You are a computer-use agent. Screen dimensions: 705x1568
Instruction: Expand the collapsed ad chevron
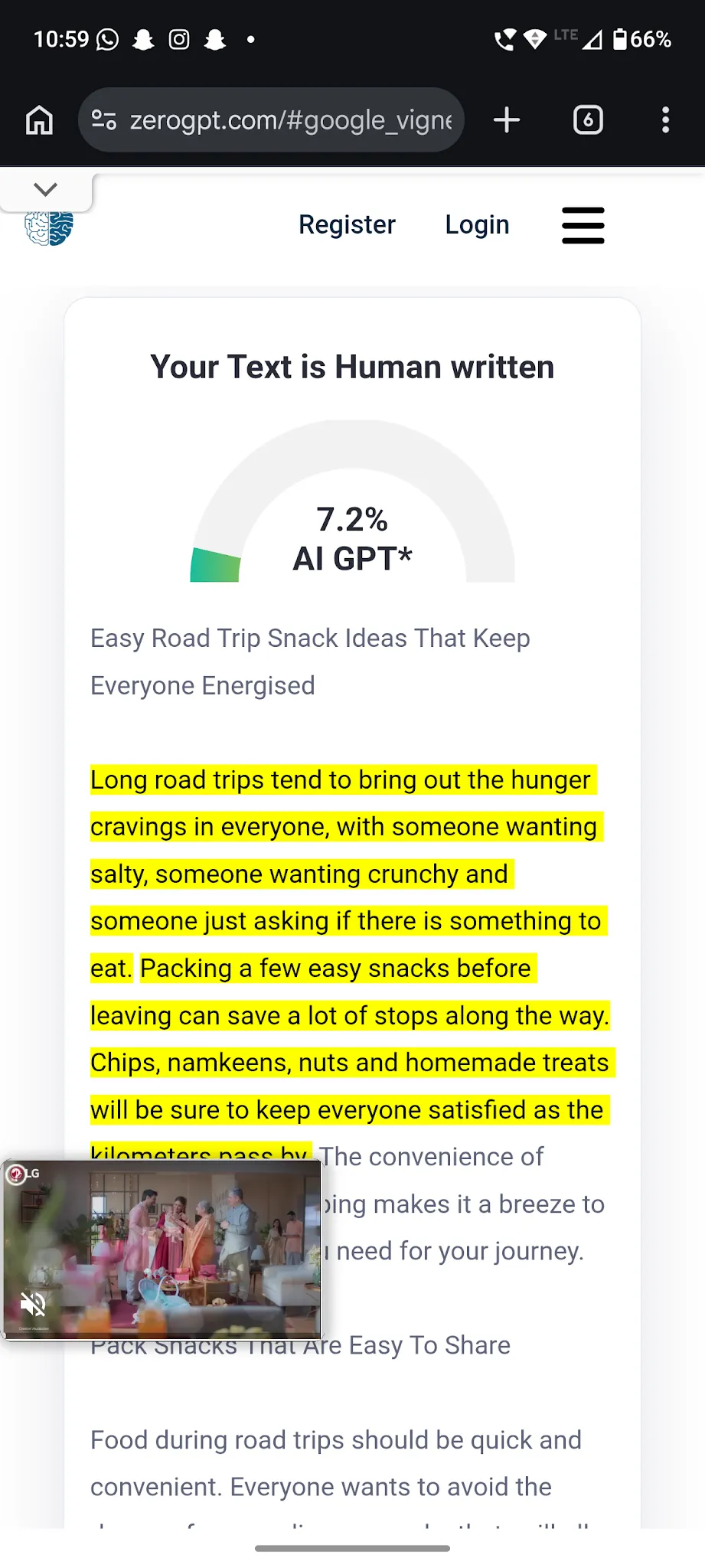46,189
